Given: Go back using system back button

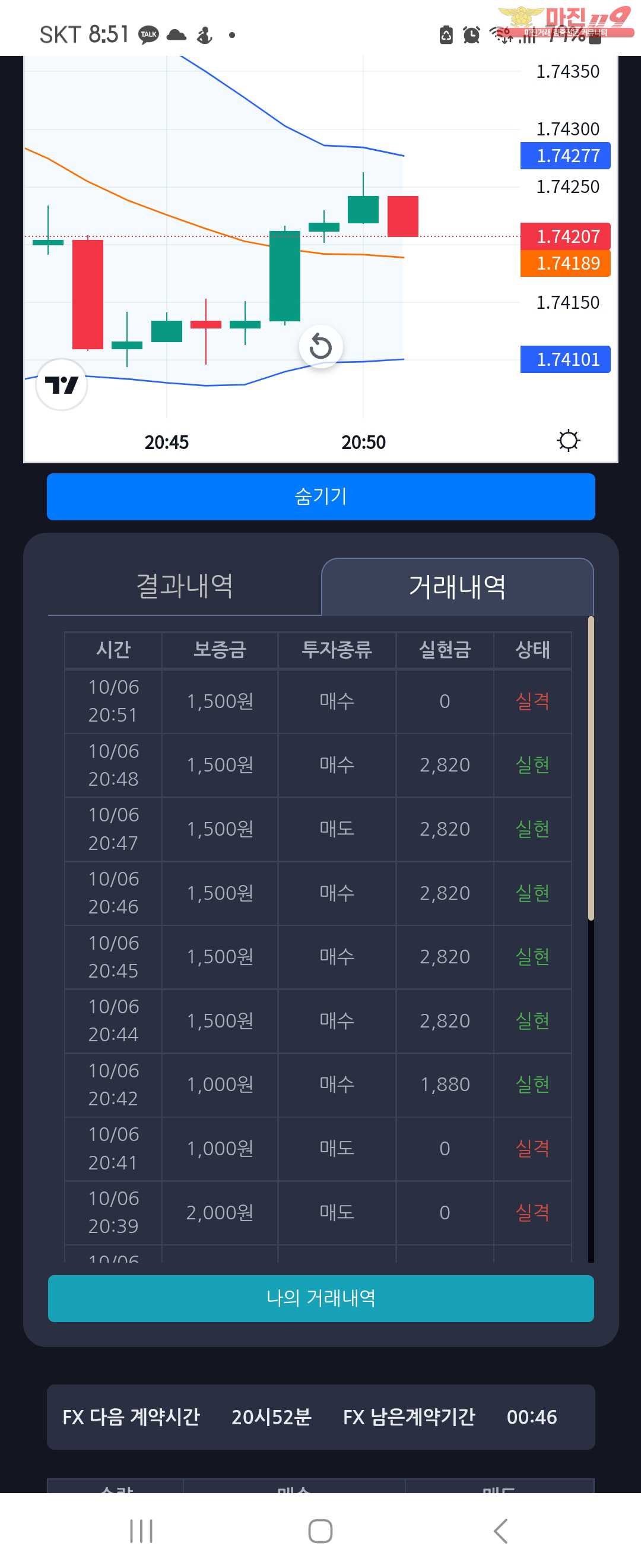Looking at the screenshot, I should click(500, 1531).
